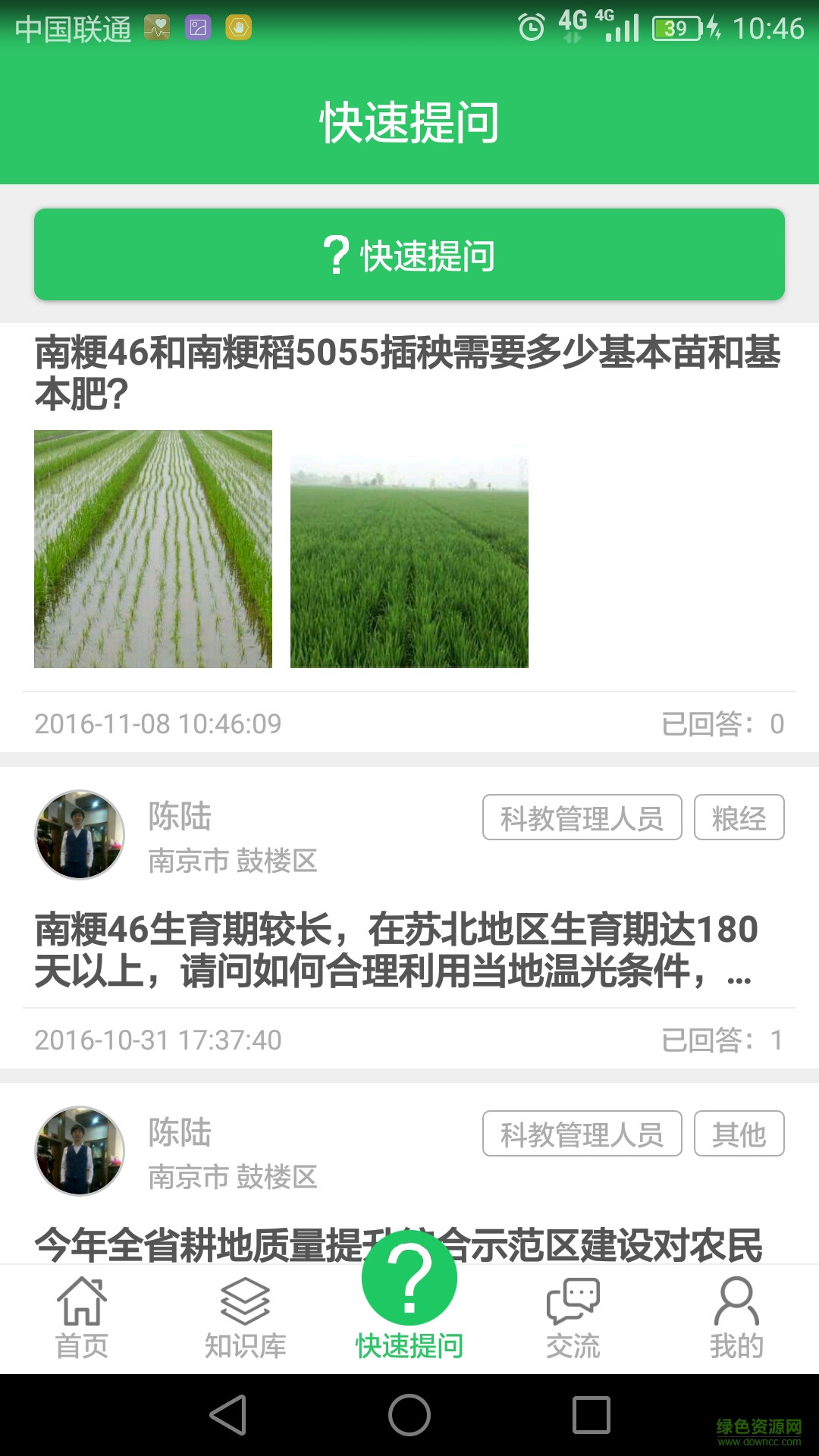The height and width of the screenshot is (1456, 819).
Task: Open the question about 南粳46 insufficient seedlings and fertilizer
Action: click(x=409, y=372)
